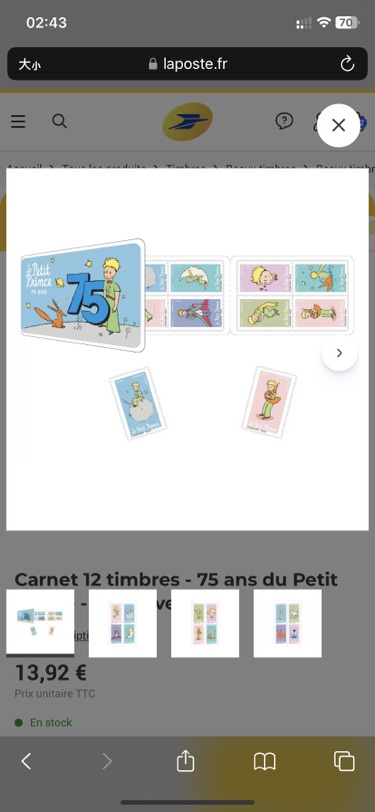Select the second stamp sheet thumbnail
This screenshot has width=375, height=812.
pyautogui.click(x=123, y=623)
